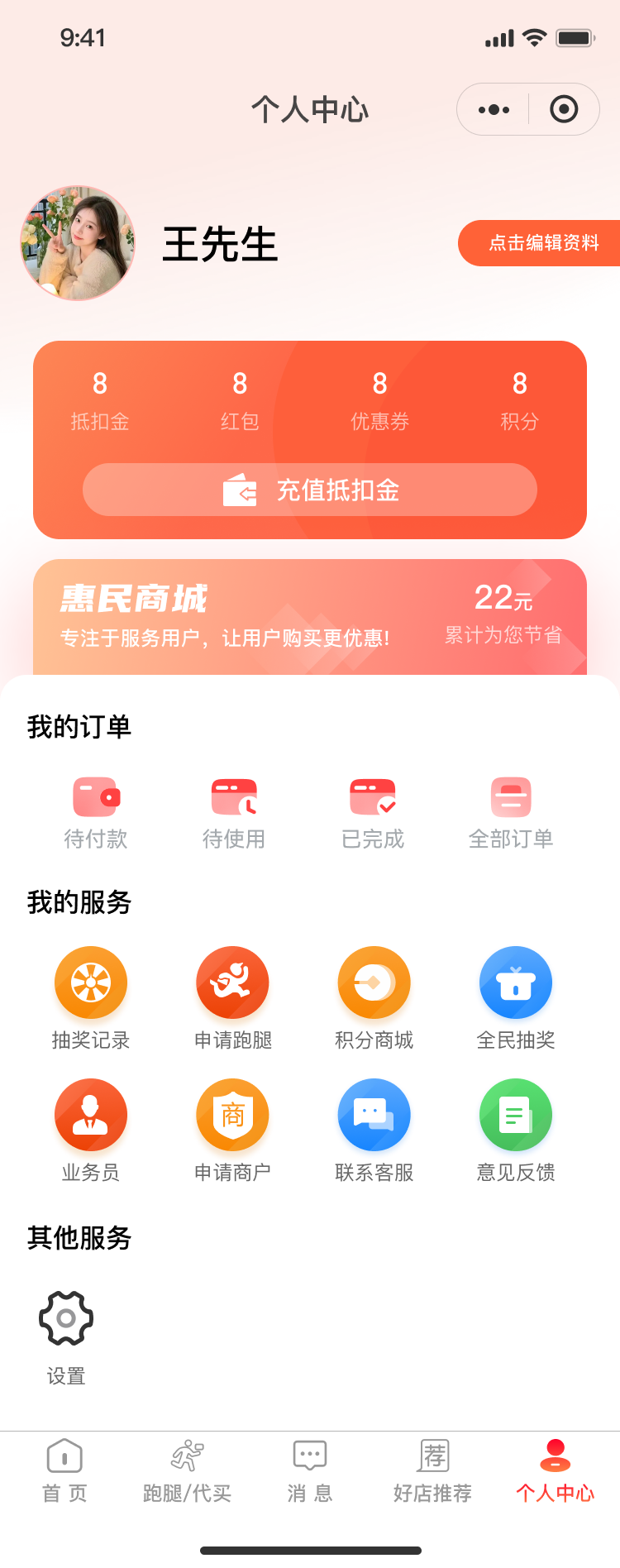The height and width of the screenshot is (1568, 620).
Task: Close the mini-program with the circle icon
Action: click(564, 109)
